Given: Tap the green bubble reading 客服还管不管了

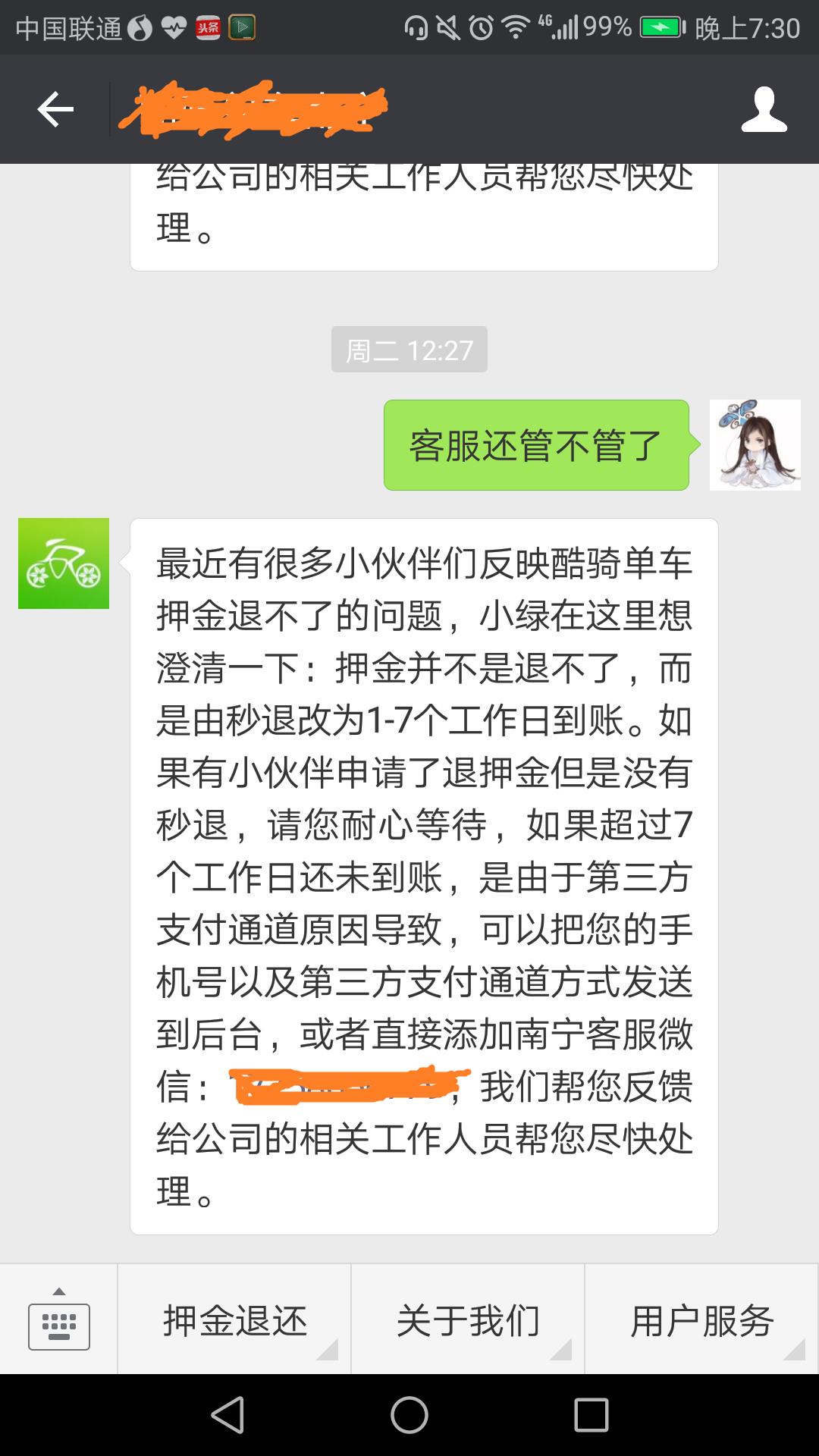Looking at the screenshot, I should (536, 447).
